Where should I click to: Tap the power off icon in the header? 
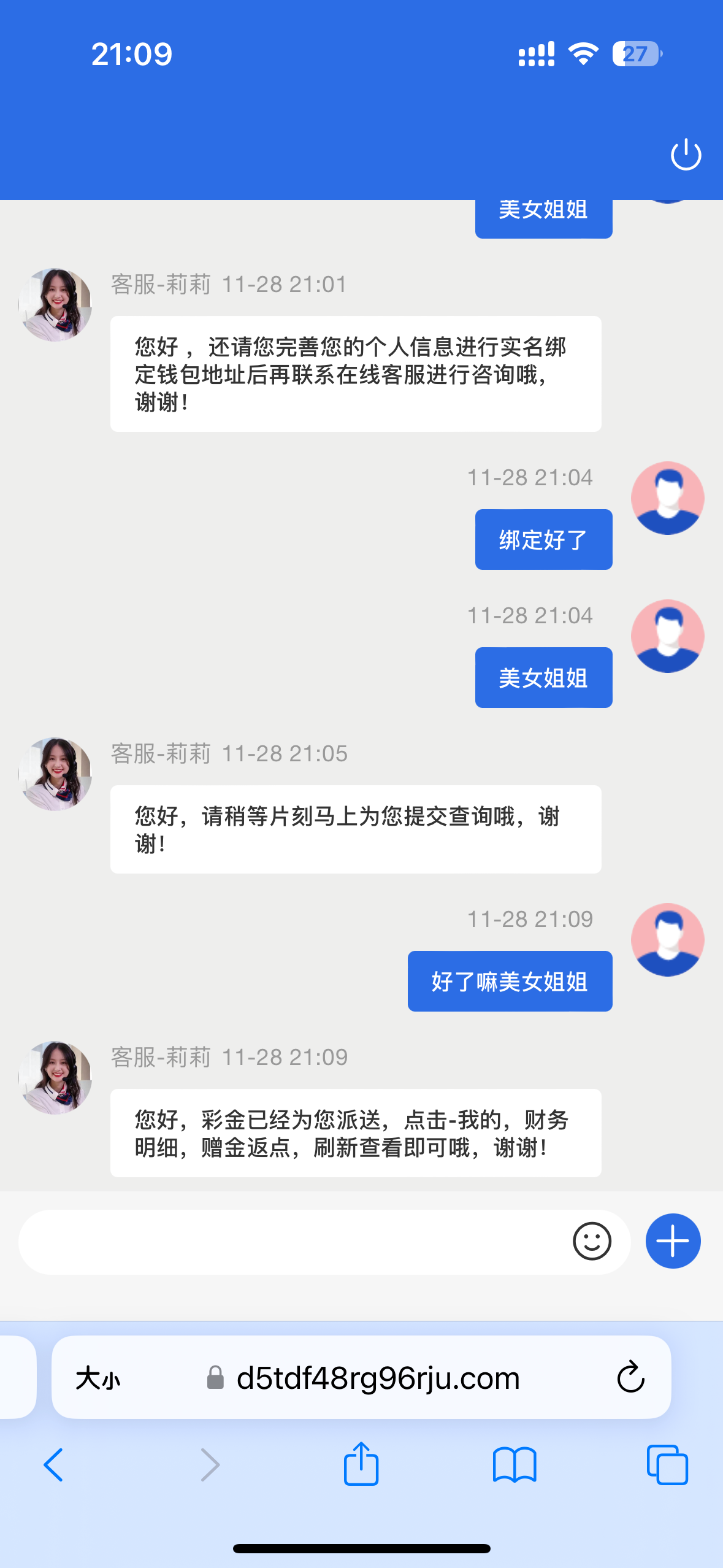pyautogui.click(x=686, y=153)
